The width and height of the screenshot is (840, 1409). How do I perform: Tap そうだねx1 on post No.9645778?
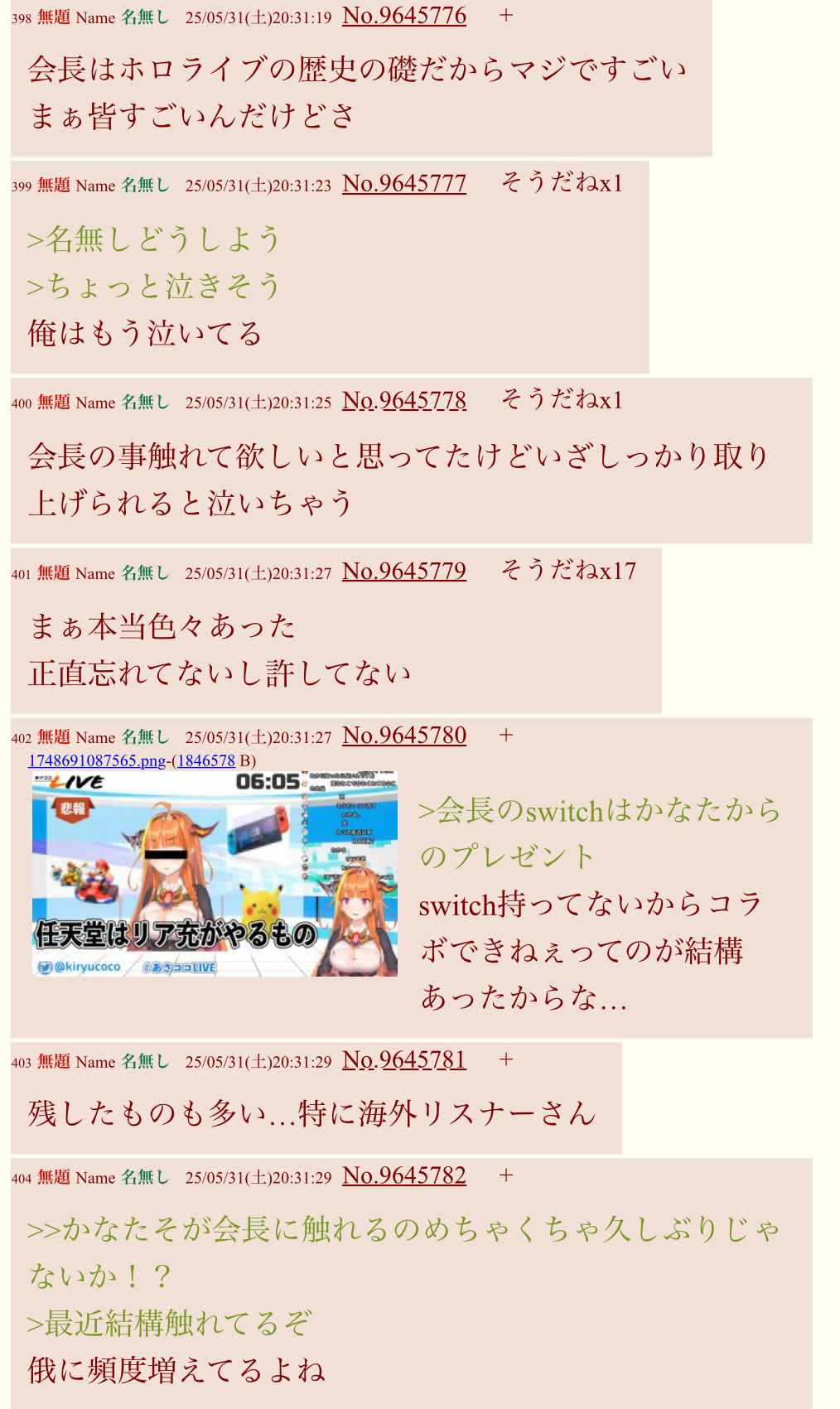click(x=562, y=400)
